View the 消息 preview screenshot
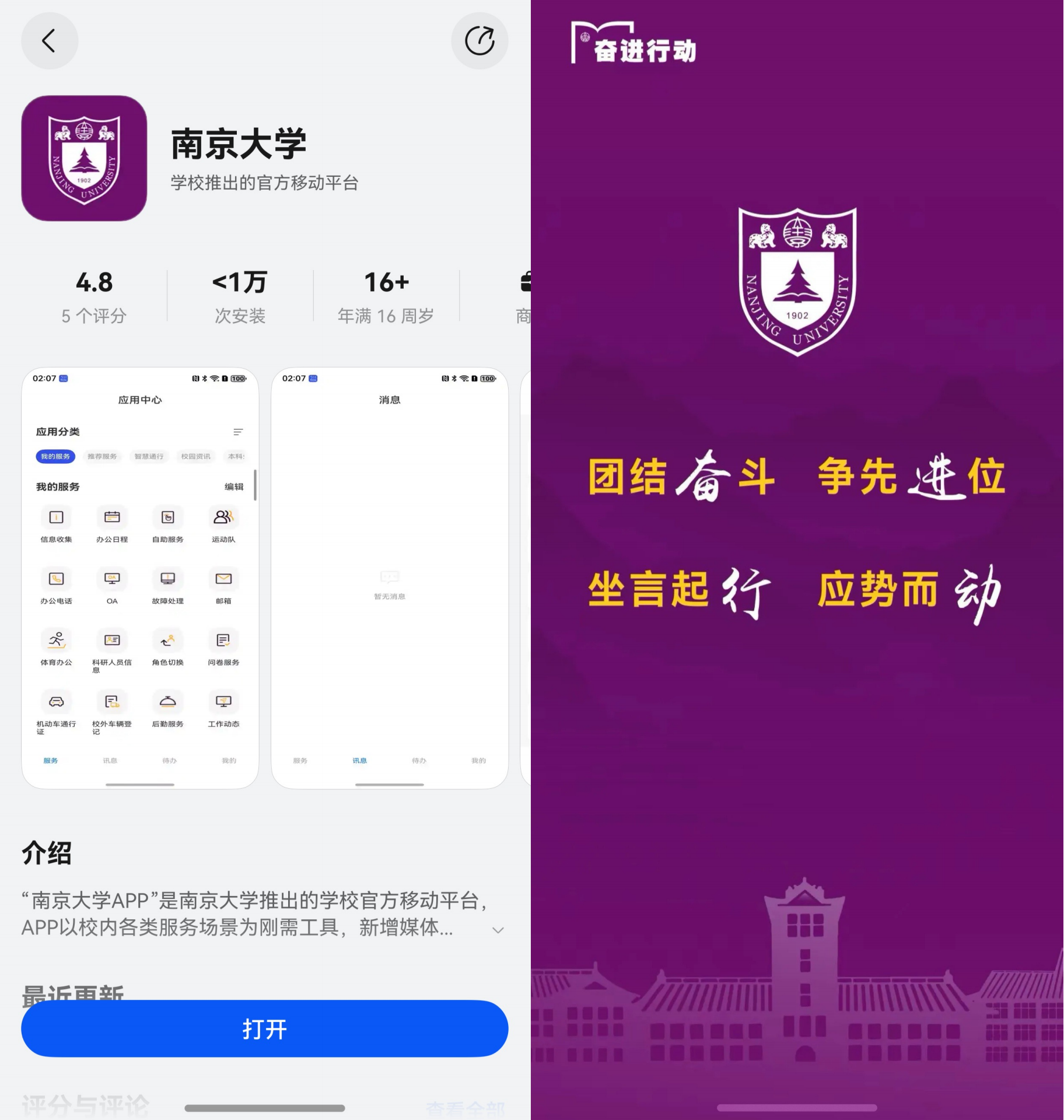Image resolution: width=1064 pixels, height=1120 pixels. pos(389,577)
